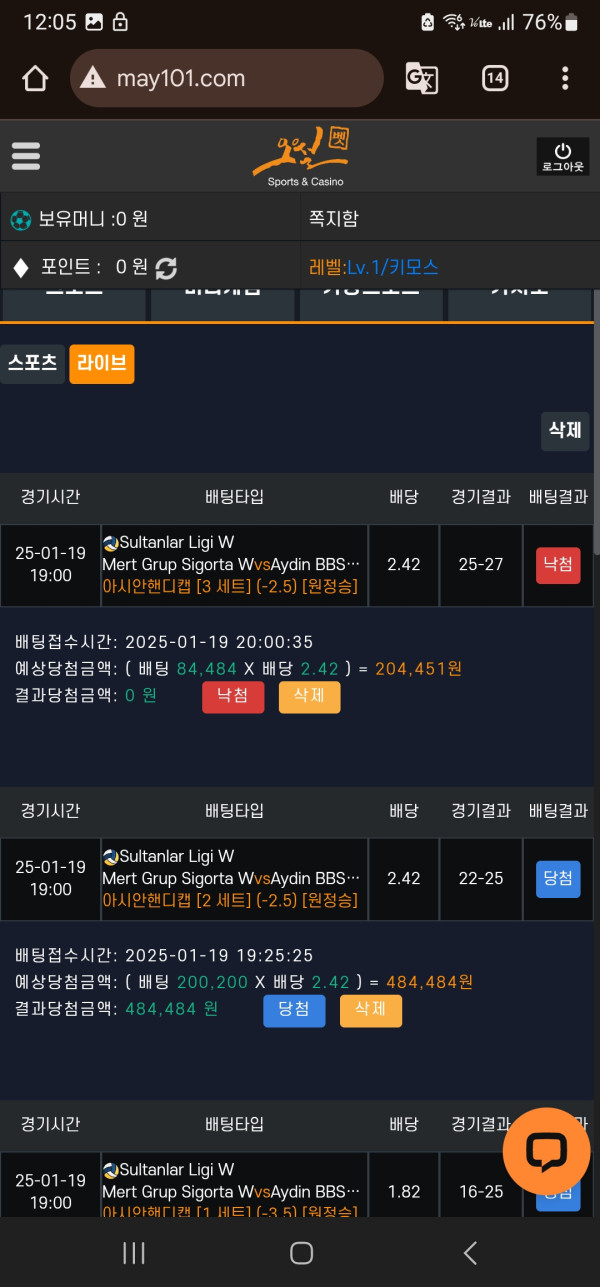Open the browser overflow menu
Viewport: 600px width, 1287px height.
click(565, 78)
